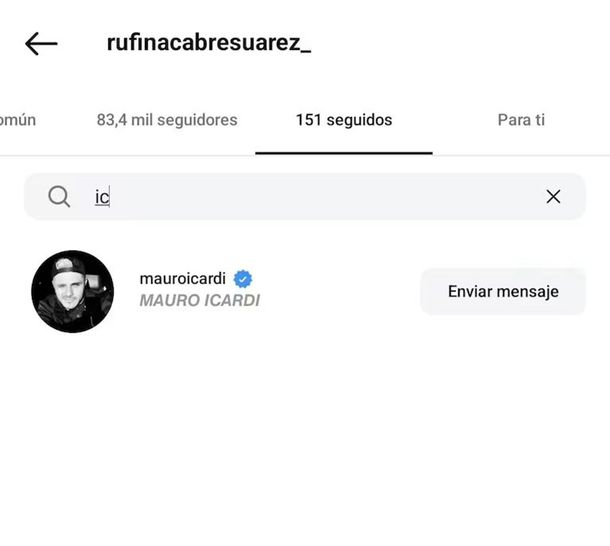This screenshot has height=546, width=610.
Task: Open the Para ti tab
Action: click(x=521, y=120)
